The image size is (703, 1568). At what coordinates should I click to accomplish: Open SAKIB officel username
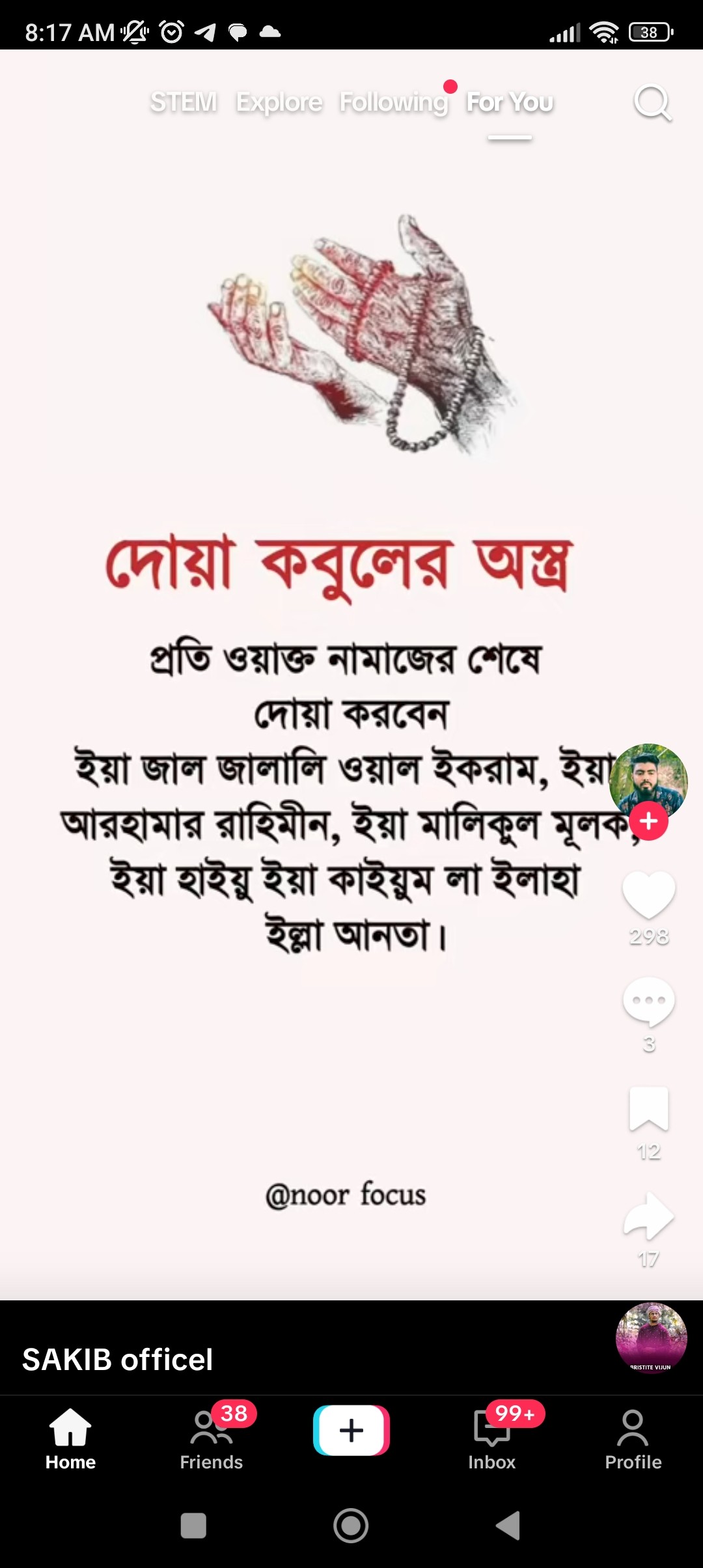click(118, 1360)
